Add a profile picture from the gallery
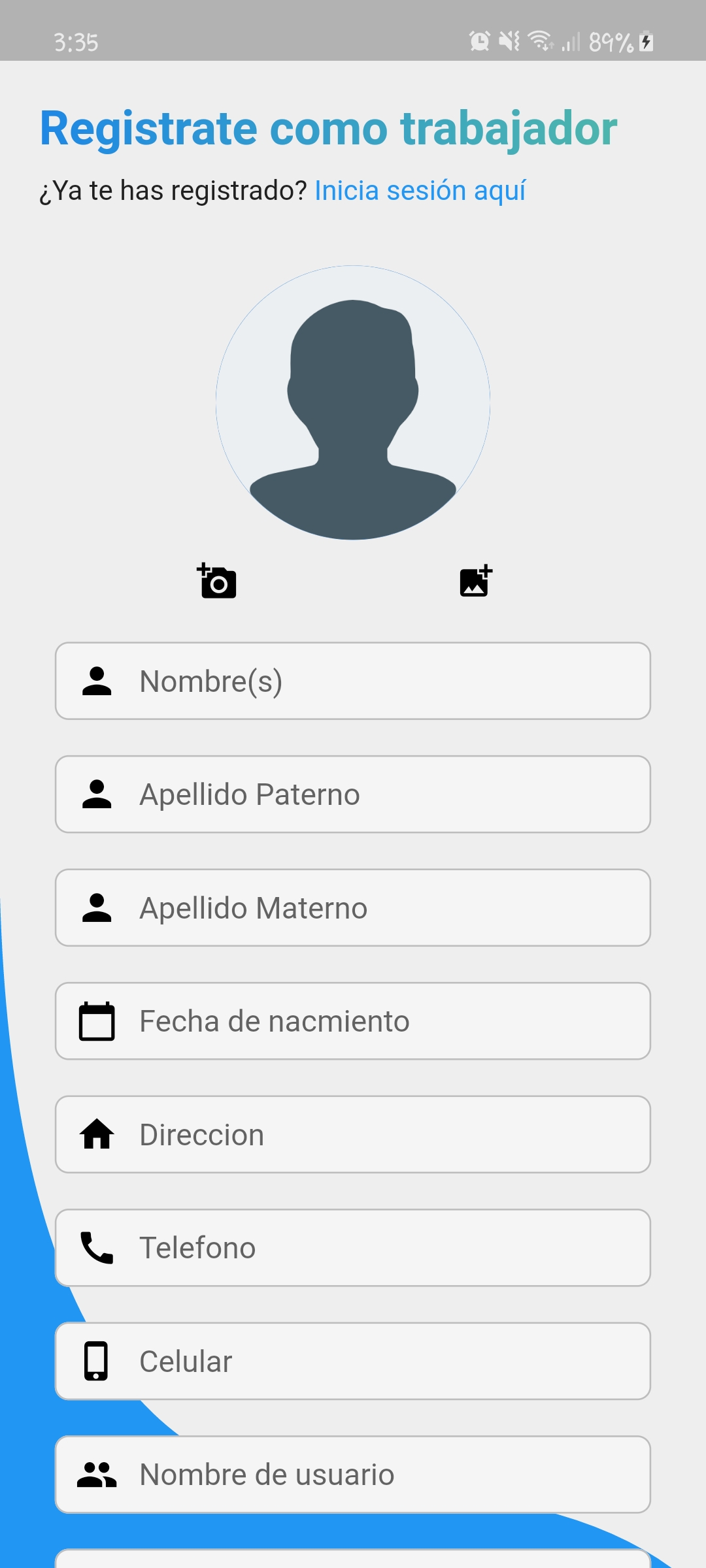Image resolution: width=706 pixels, height=1568 pixels. click(476, 581)
